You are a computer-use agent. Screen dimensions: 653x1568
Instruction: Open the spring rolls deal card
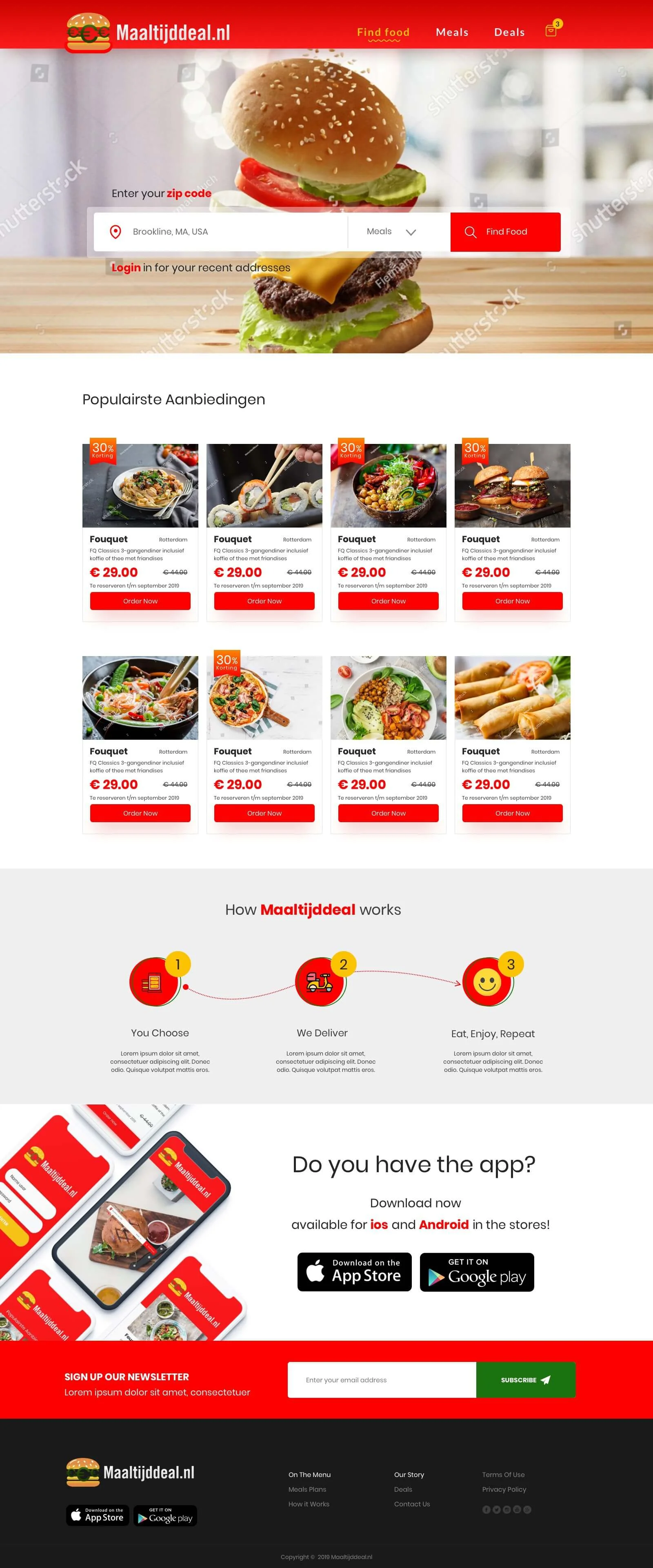pos(512,698)
